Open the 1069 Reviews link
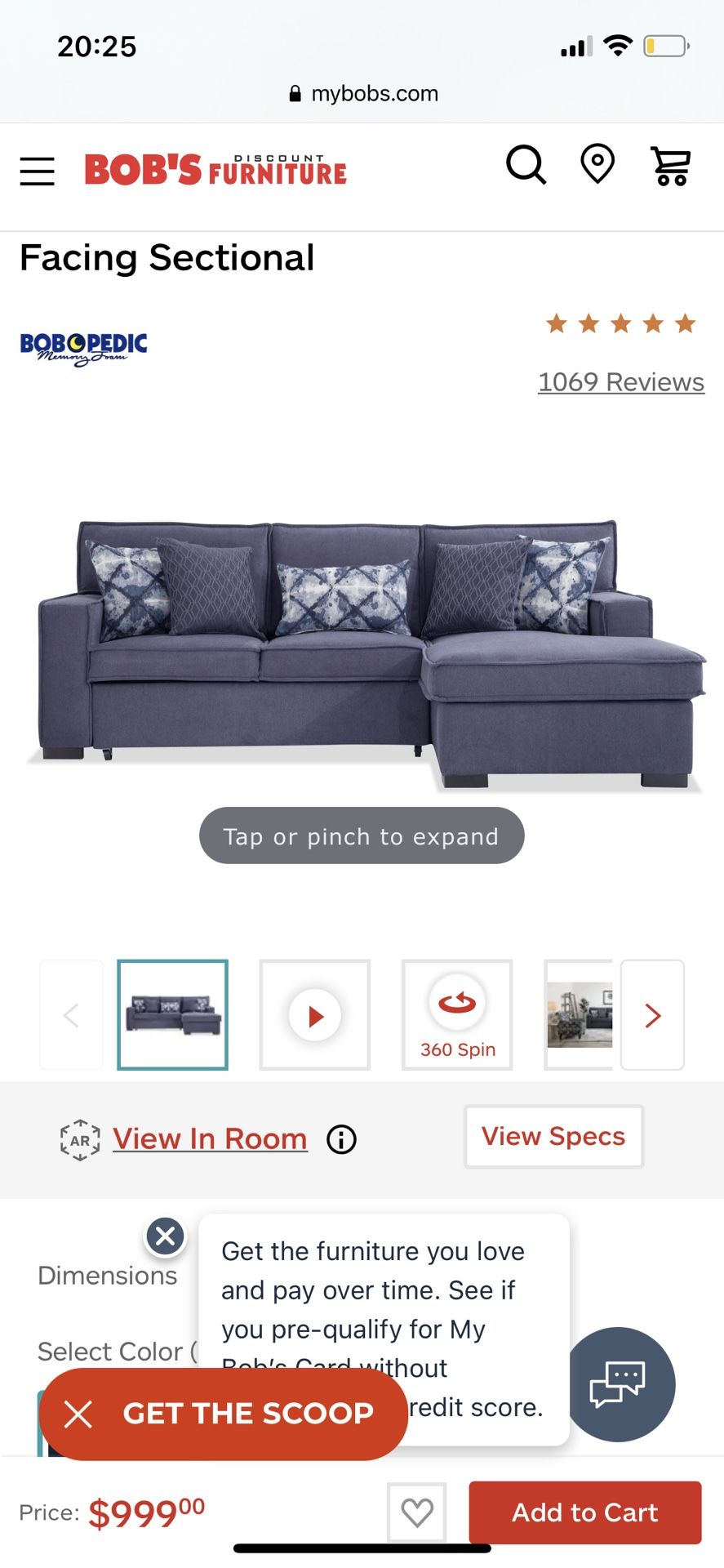Image resolution: width=724 pixels, height=1568 pixels. pyautogui.click(x=620, y=381)
